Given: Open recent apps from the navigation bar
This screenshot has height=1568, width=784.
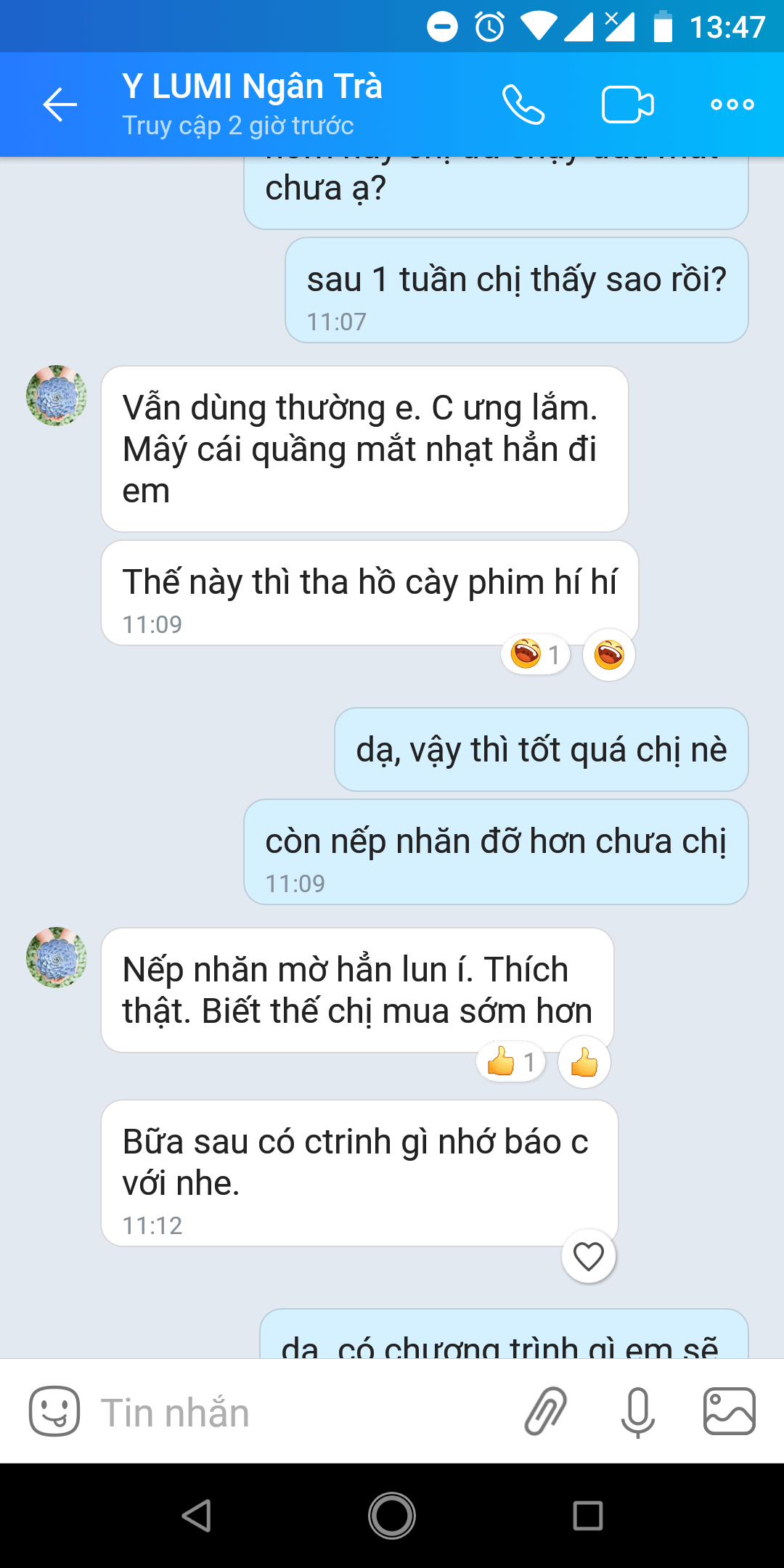Looking at the screenshot, I should coord(588,1516).
